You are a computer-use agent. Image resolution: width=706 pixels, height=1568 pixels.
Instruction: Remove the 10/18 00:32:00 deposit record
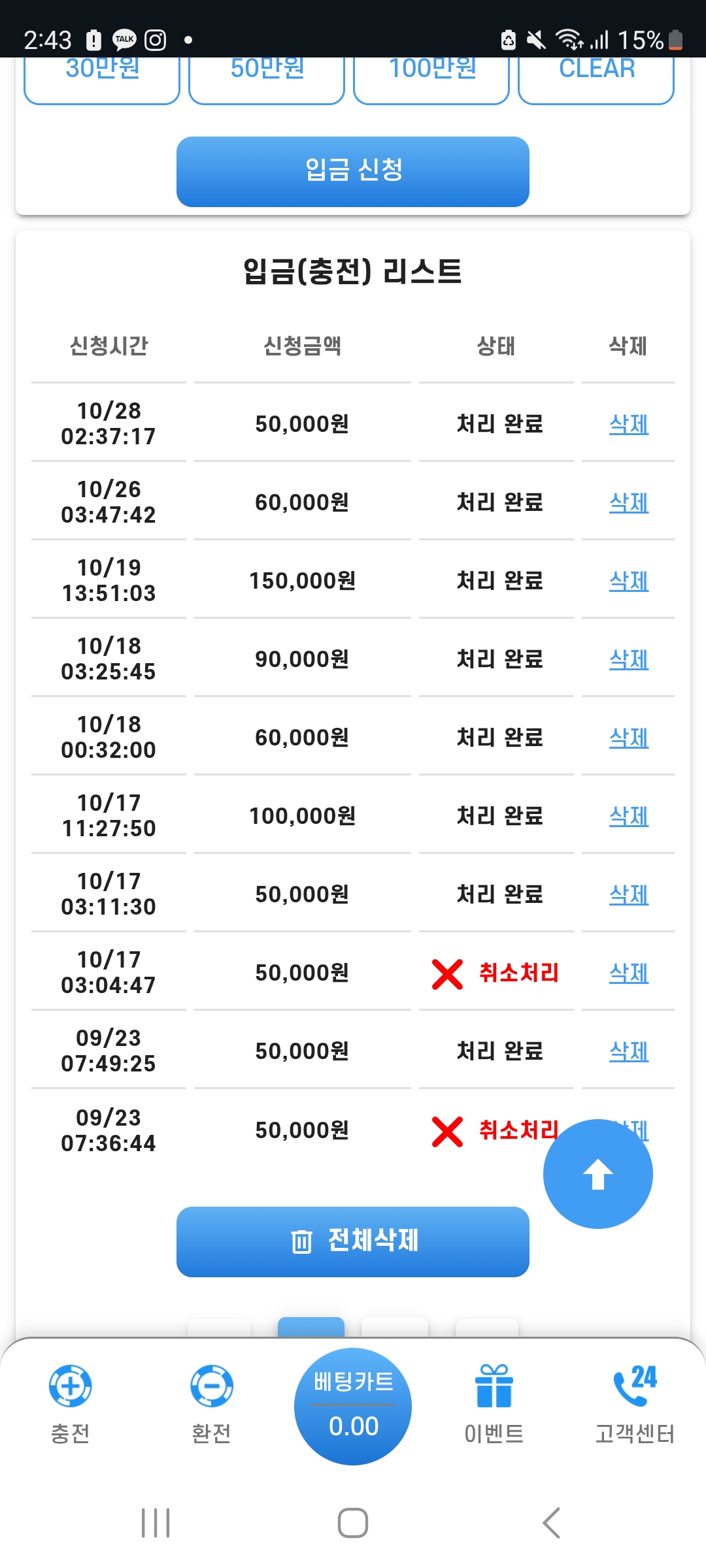tap(628, 738)
